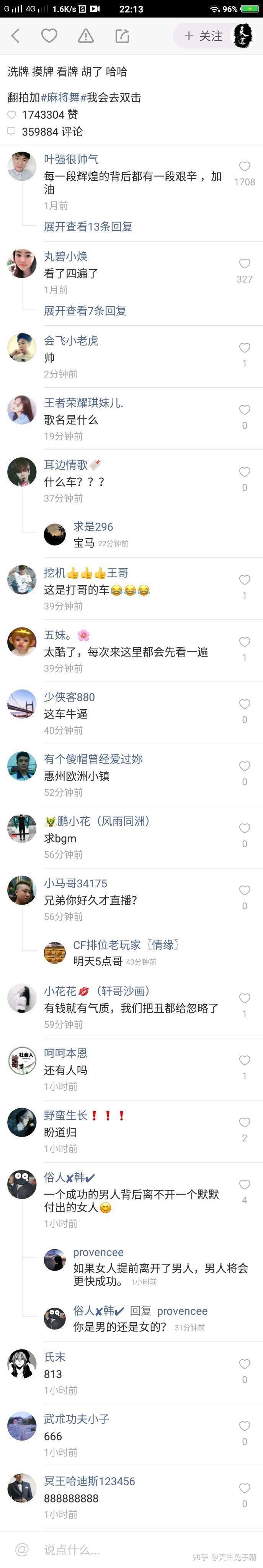Image resolution: width=263 pixels, height=1568 pixels.
Task: Mention someone with the @ icon
Action: coord(22,1549)
